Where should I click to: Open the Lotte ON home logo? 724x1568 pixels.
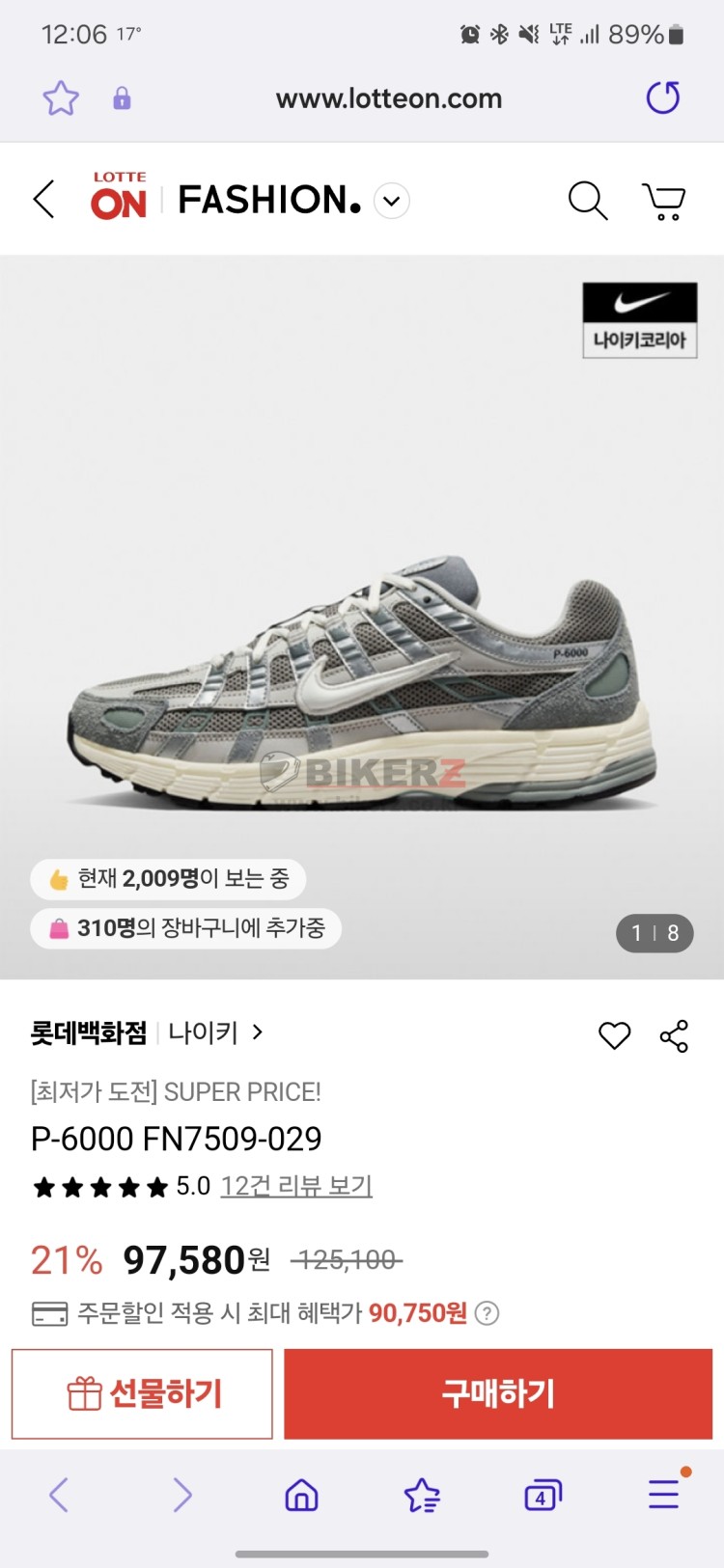click(119, 197)
